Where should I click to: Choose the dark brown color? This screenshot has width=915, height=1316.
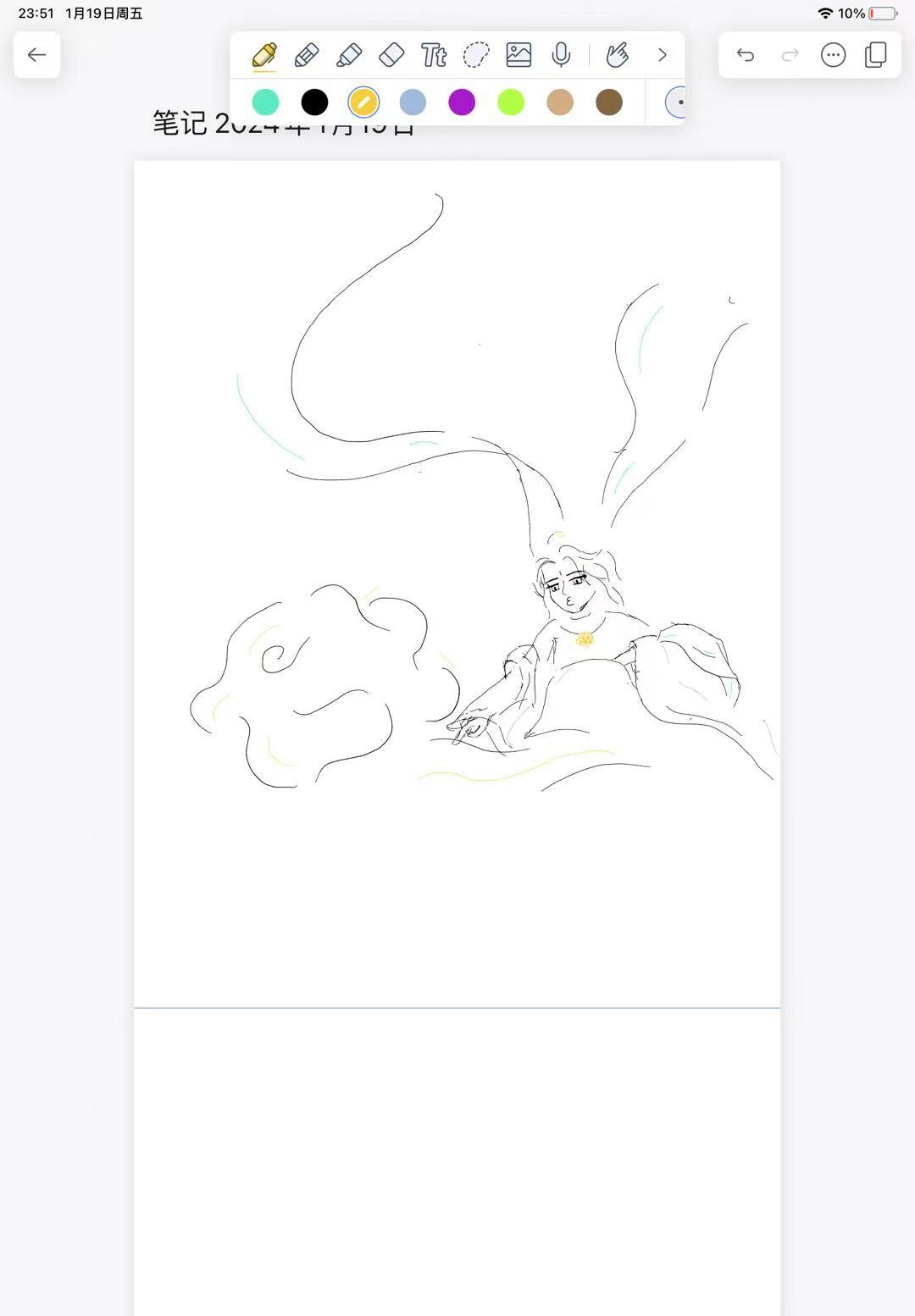click(x=609, y=102)
